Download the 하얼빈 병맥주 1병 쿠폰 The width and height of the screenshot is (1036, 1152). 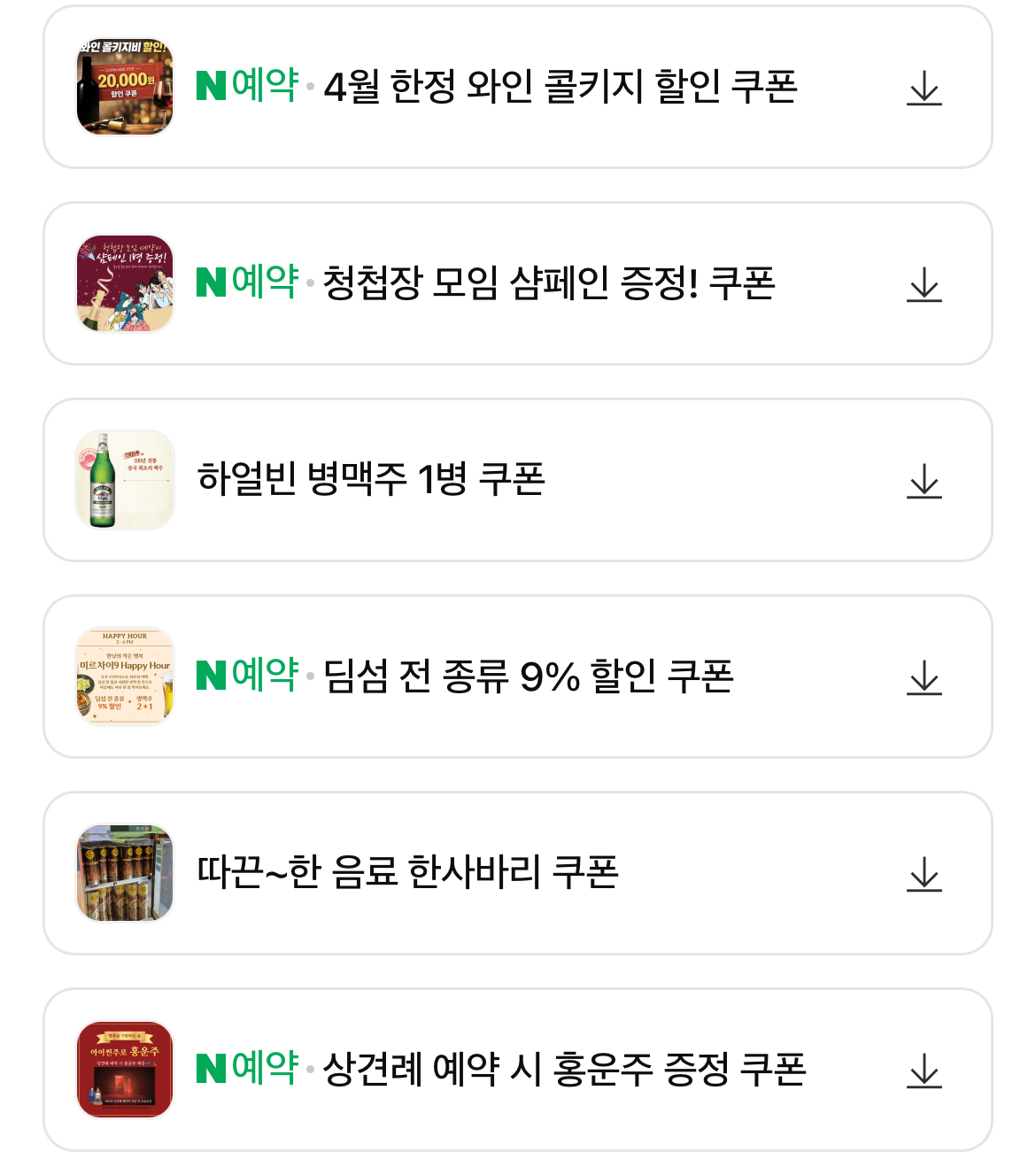coord(924,481)
